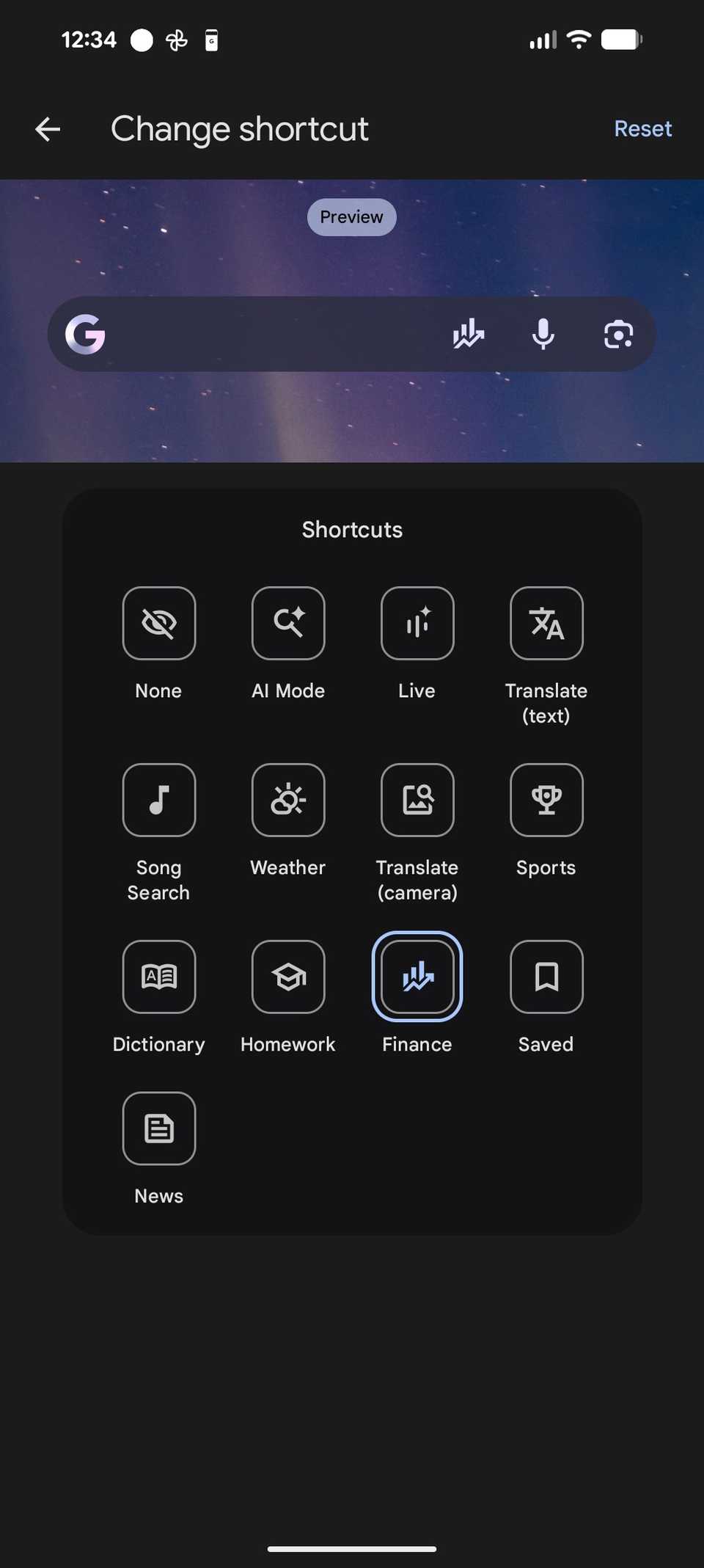The image size is (704, 1568).
Task: Go back using the arrow
Action: [47, 128]
